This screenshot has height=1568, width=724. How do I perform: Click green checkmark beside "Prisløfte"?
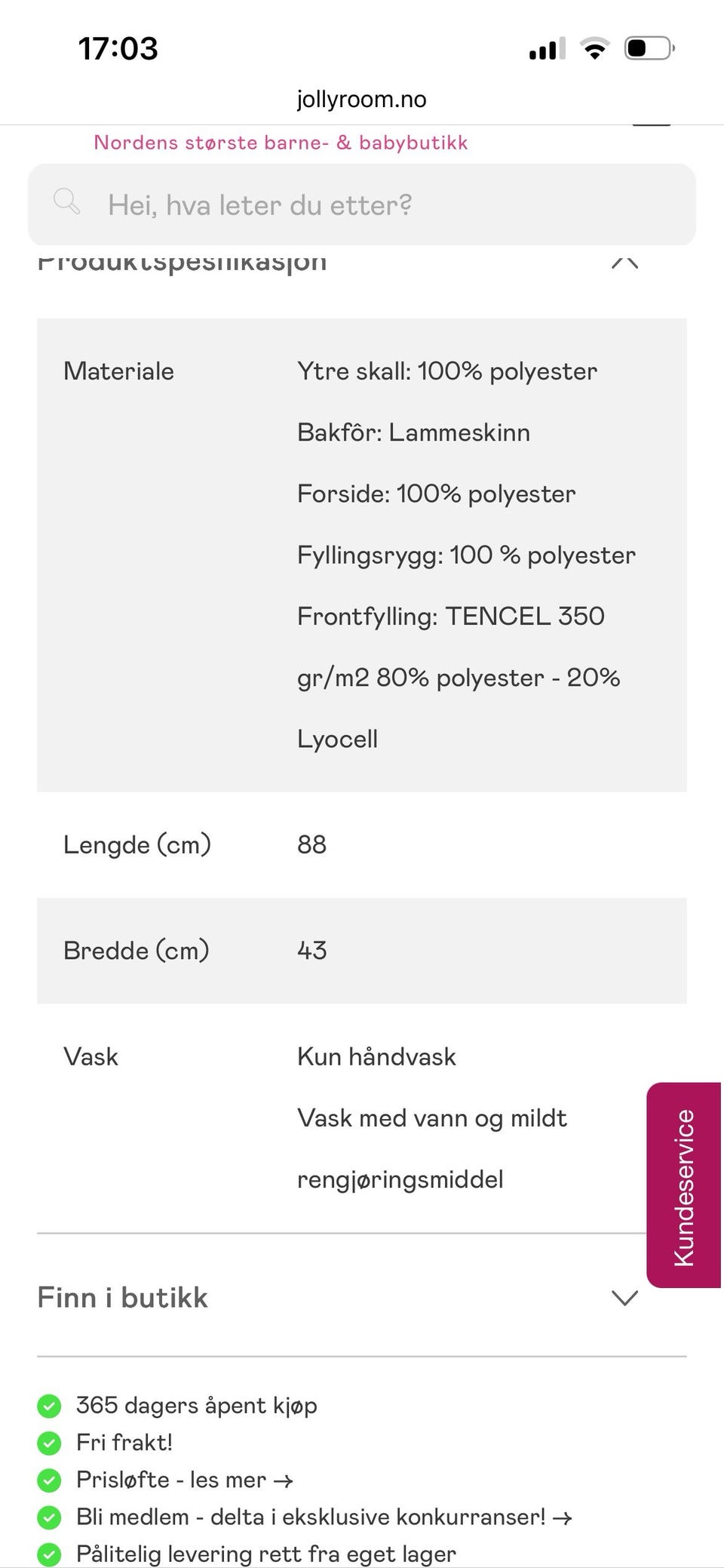coord(50,1480)
